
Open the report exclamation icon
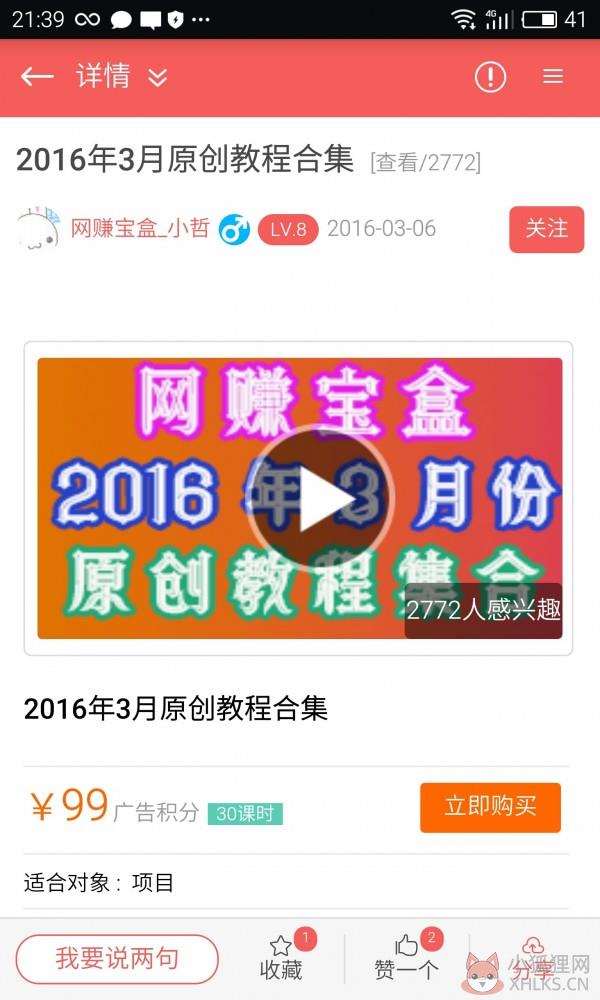(x=490, y=77)
